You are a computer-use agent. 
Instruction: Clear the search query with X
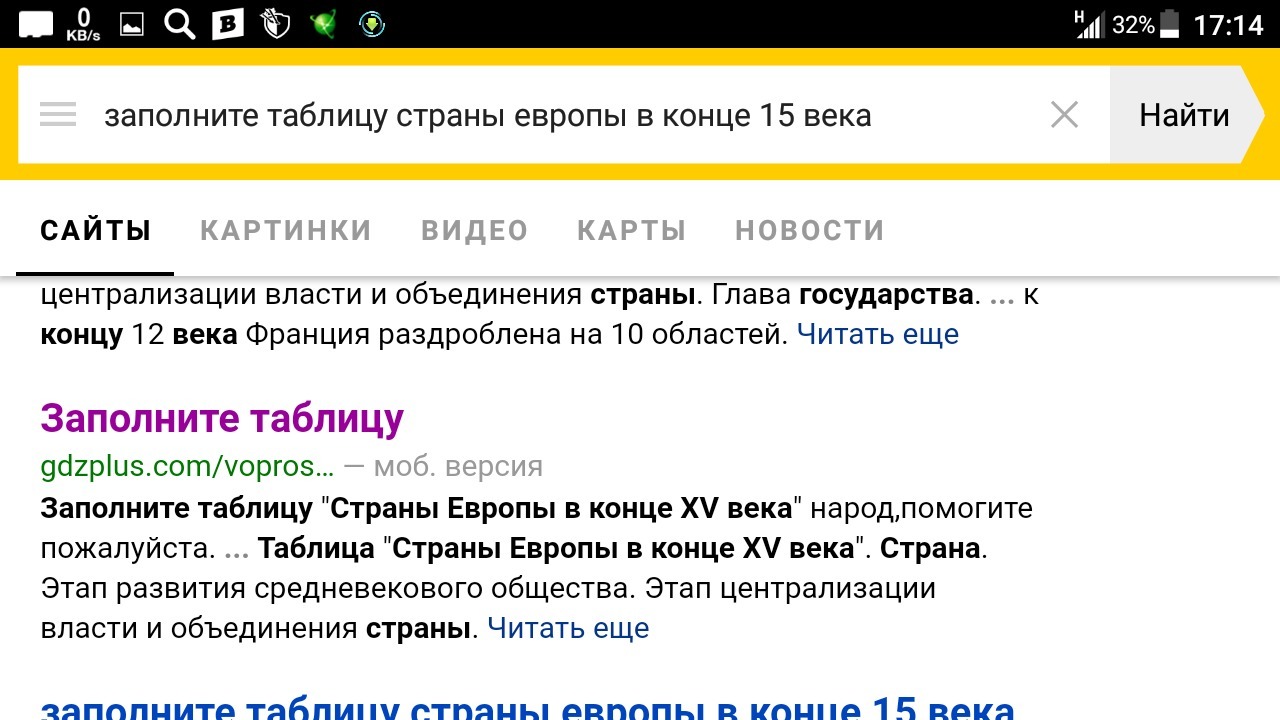click(1064, 116)
